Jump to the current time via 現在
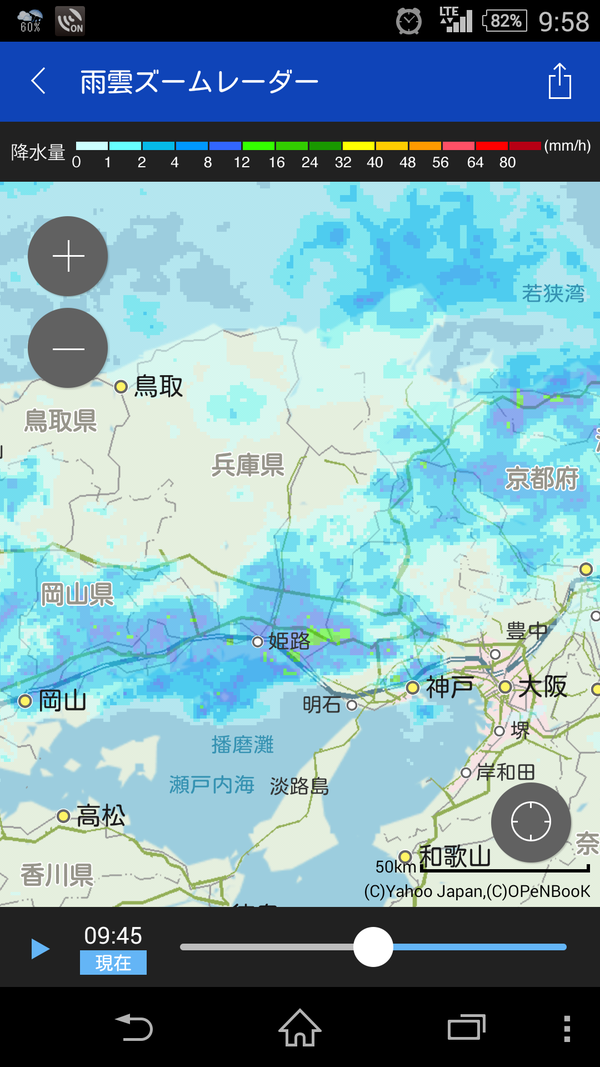600x1067 pixels. [x=113, y=963]
